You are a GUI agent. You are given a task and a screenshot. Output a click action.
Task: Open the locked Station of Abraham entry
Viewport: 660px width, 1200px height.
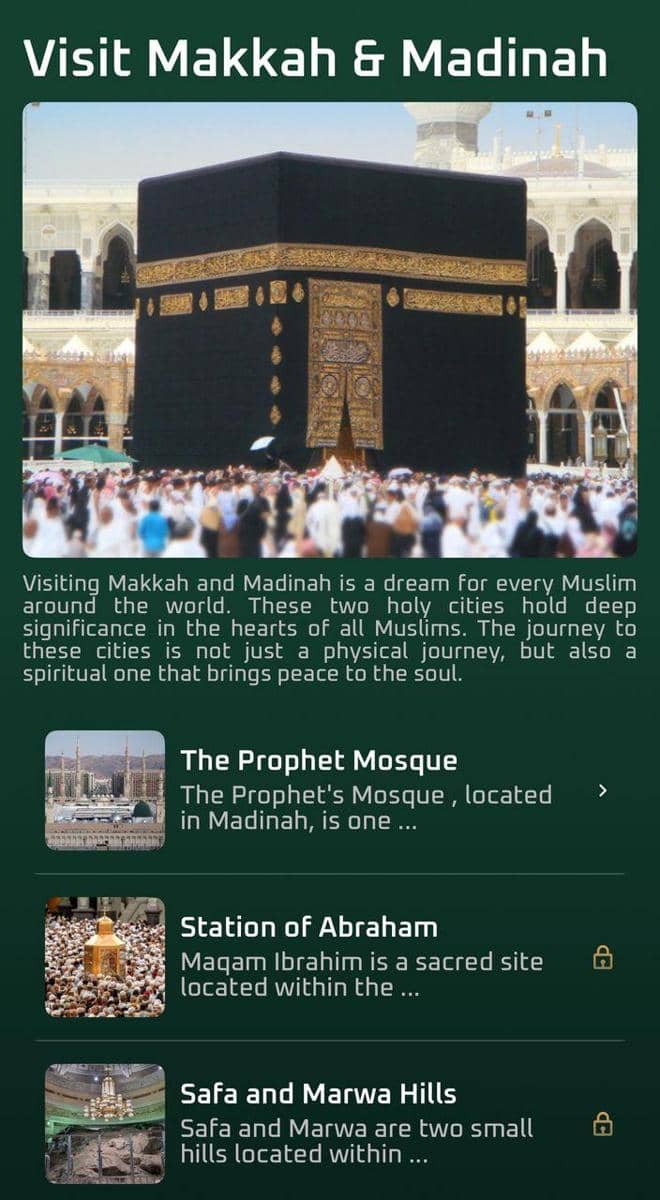tap(330, 957)
